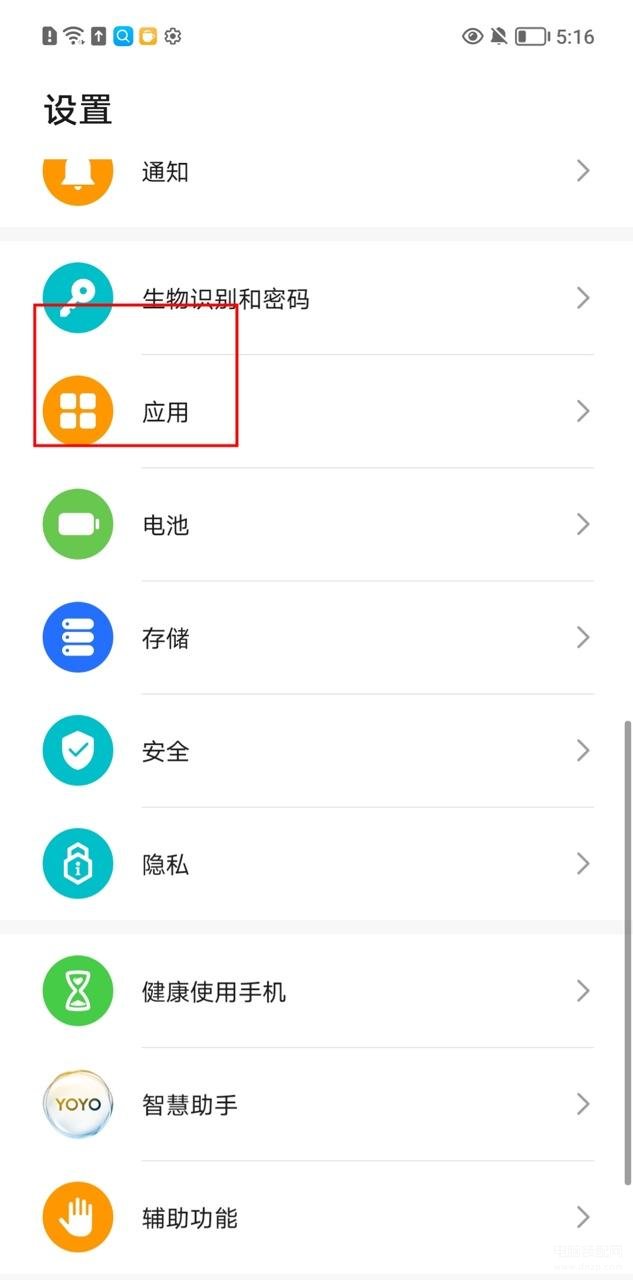Go to 辅助功能 settings
The image size is (633, 1280).
pyautogui.click(x=316, y=1217)
